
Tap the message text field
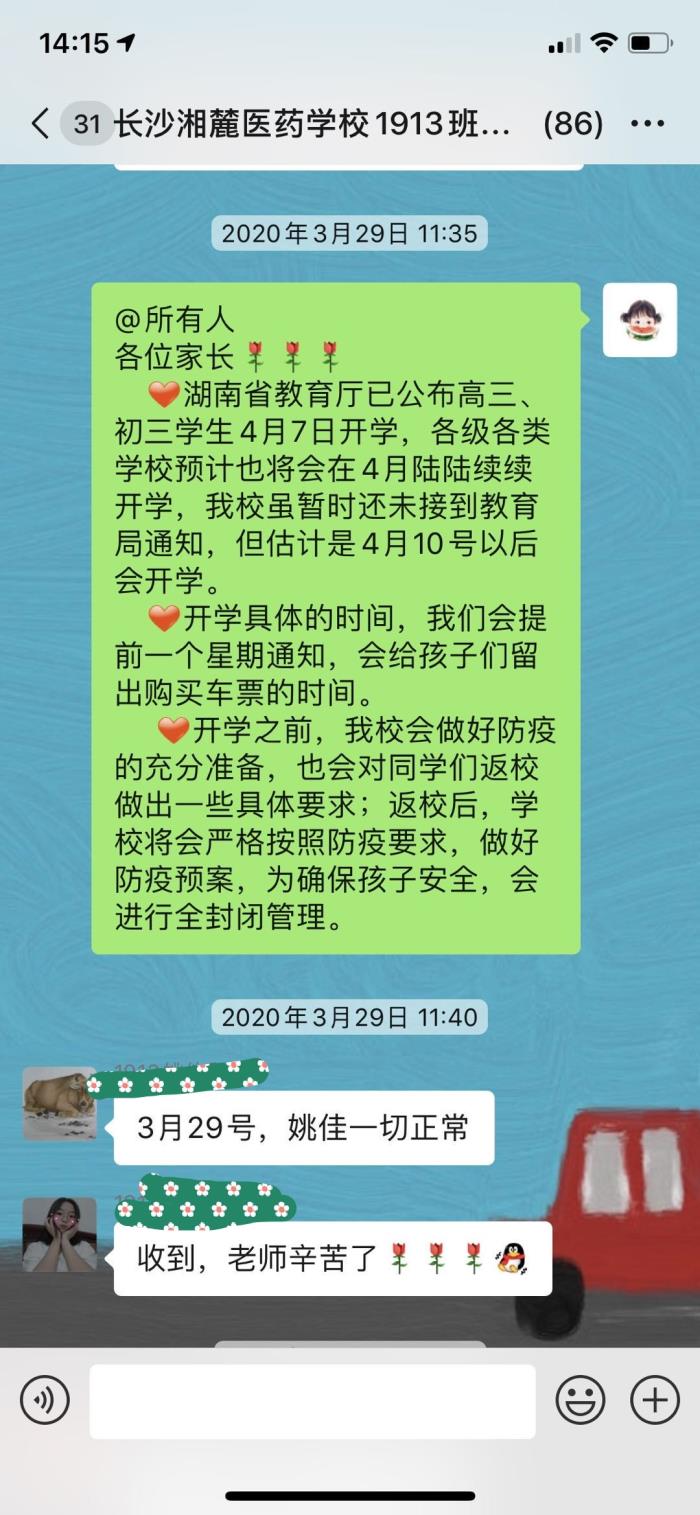click(x=312, y=1401)
